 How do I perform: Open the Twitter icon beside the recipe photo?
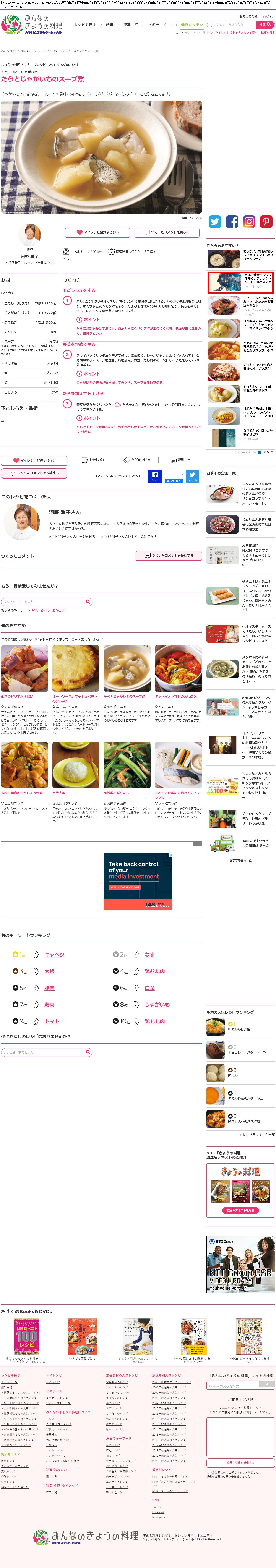[x=215, y=222]
